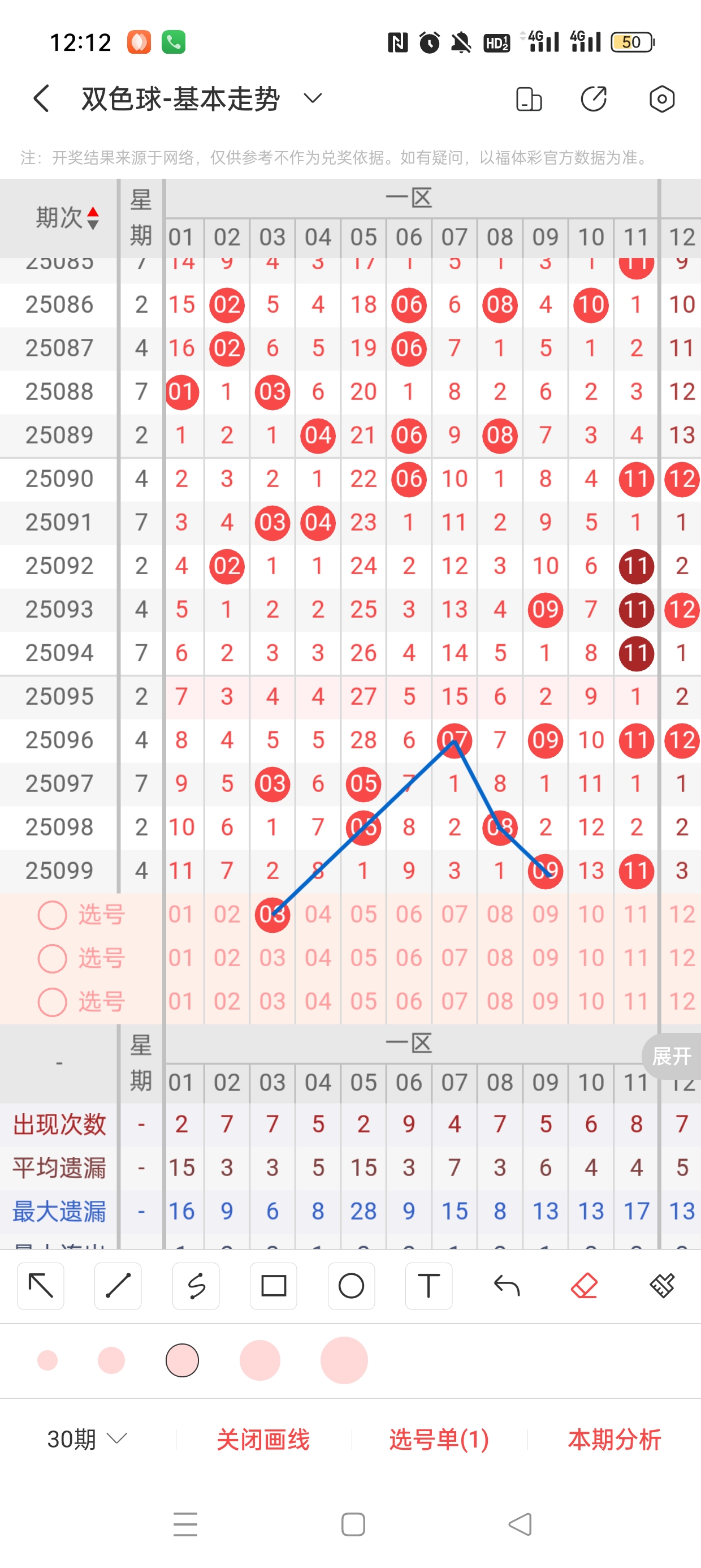Open the 双色球-基本走势 chart type dropdown
Viewport: 701px width, 1568px height.
coord(312,98)
